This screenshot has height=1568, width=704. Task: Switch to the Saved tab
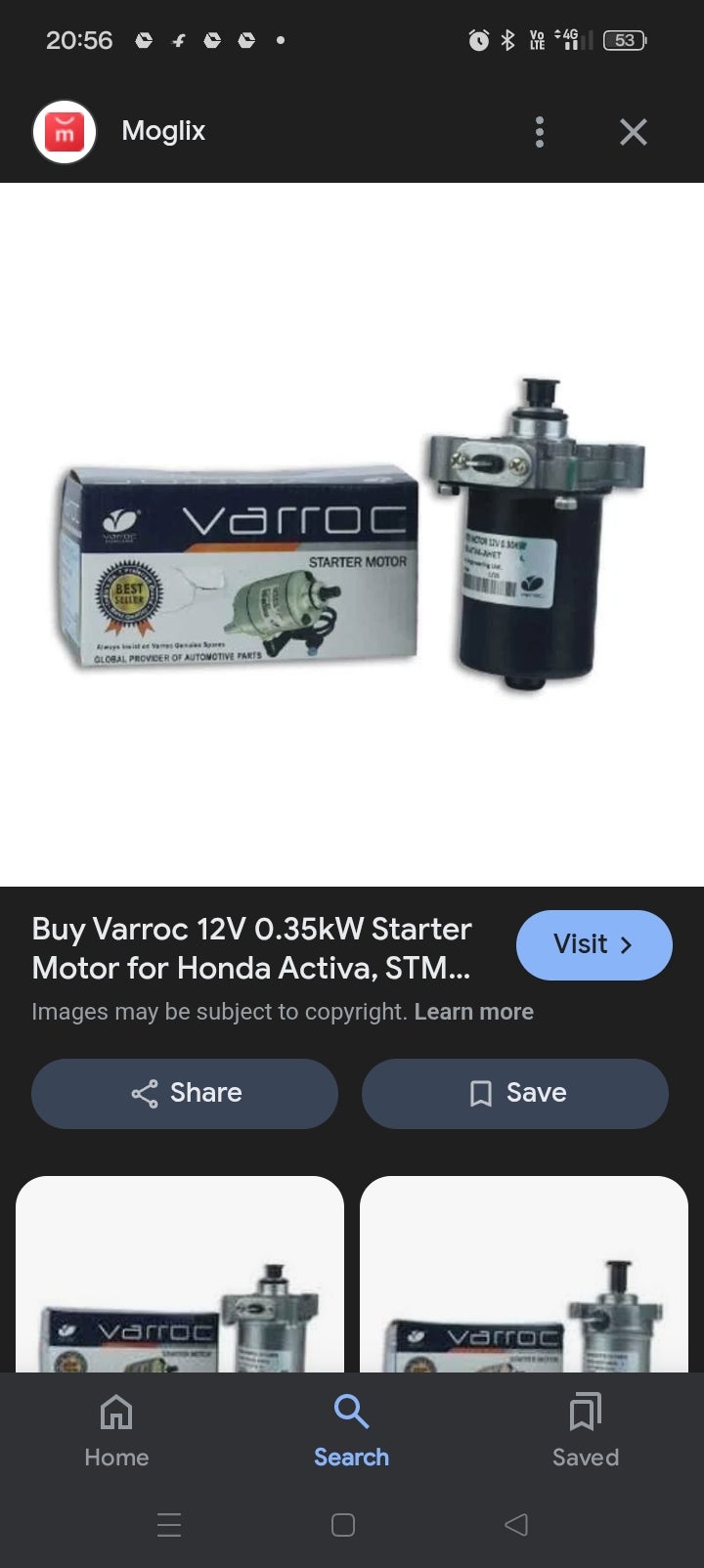[585, 1431]
